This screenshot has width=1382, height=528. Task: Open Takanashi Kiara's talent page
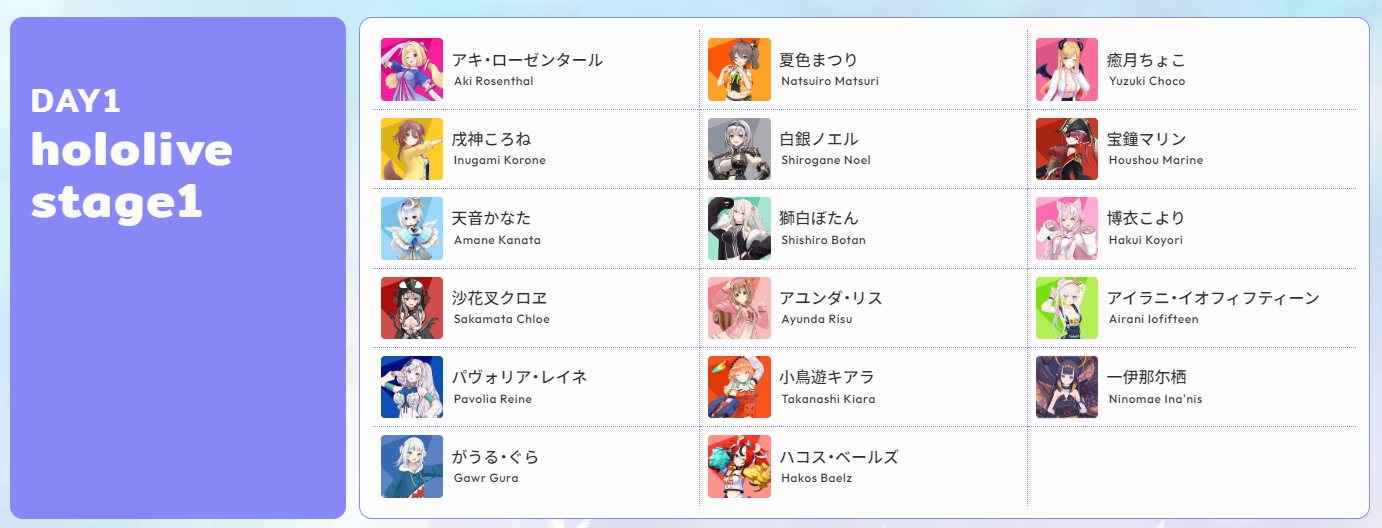point(827,386)
